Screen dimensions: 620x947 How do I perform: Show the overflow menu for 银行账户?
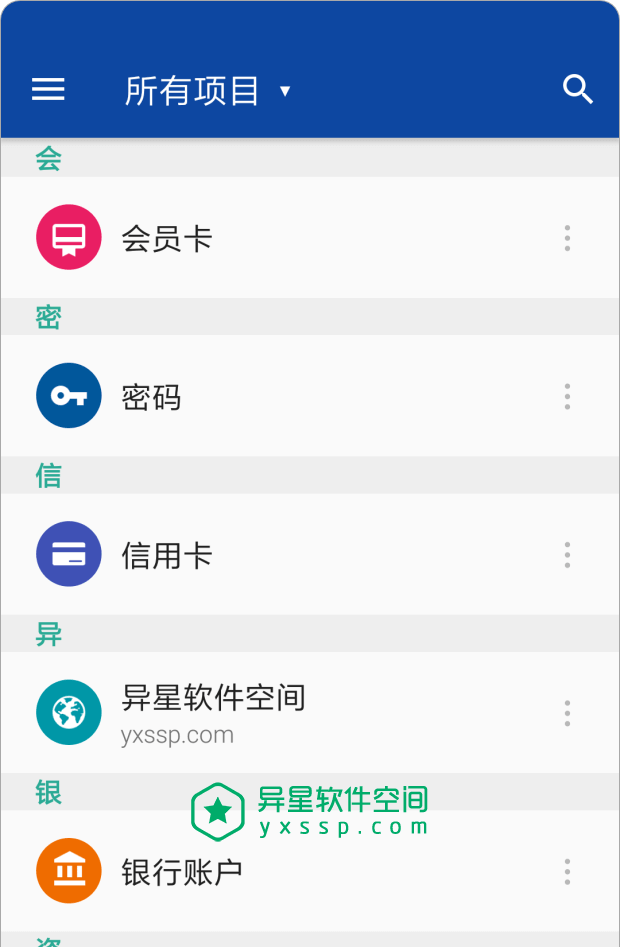567,872
